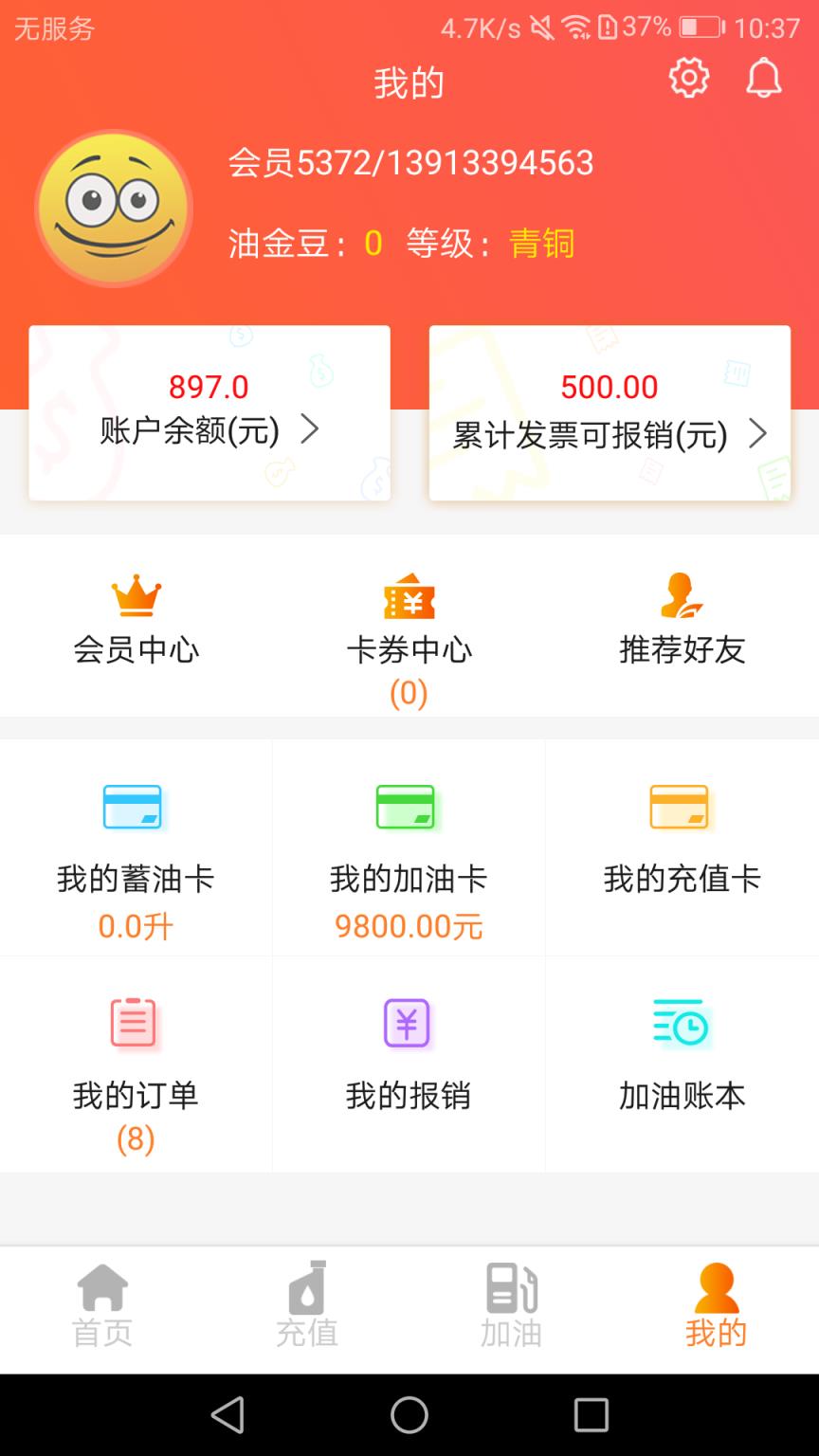Open the settings gear icon

coord(688,78)
